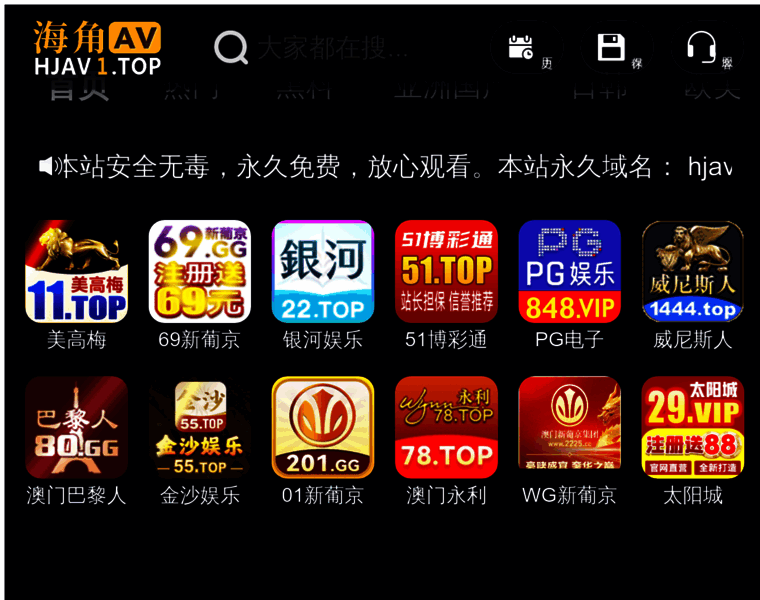The image size is (760, 600).
Task: Open the 太阳城 tile
Action: click(692, 428)
